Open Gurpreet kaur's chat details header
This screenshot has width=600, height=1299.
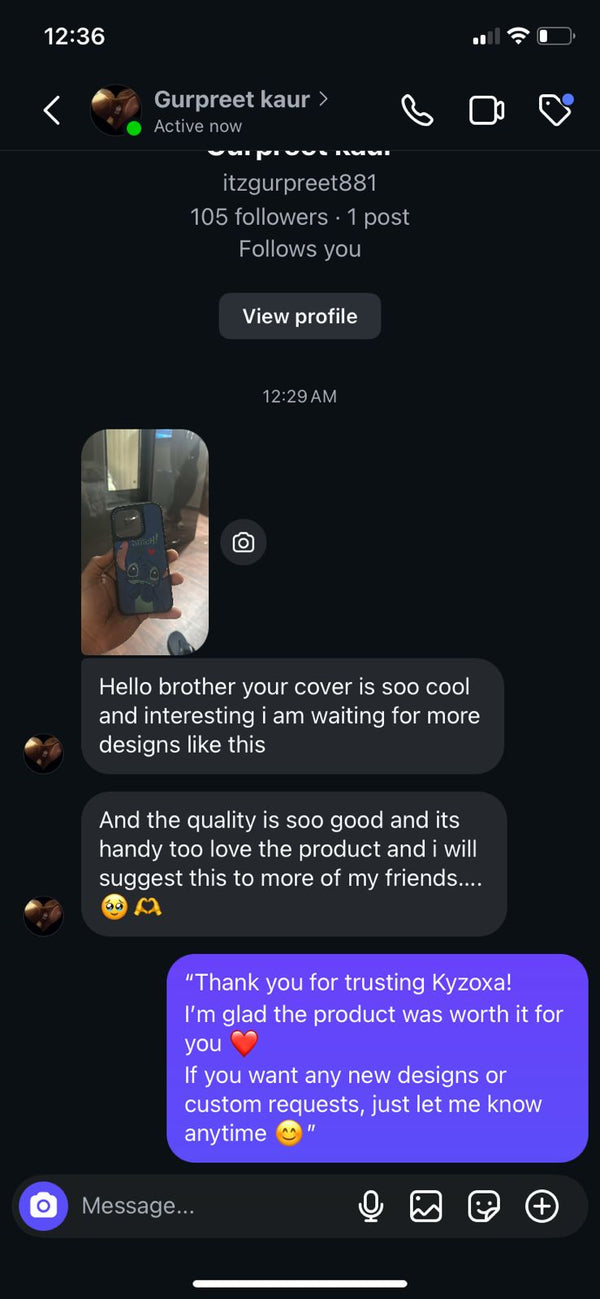click(x=240, y=110)
